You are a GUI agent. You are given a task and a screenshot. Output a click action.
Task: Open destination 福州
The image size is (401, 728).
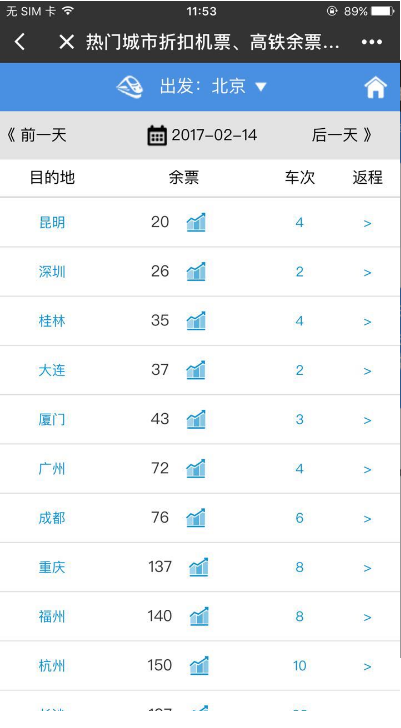pyautogui.click(x=52, y=617)
